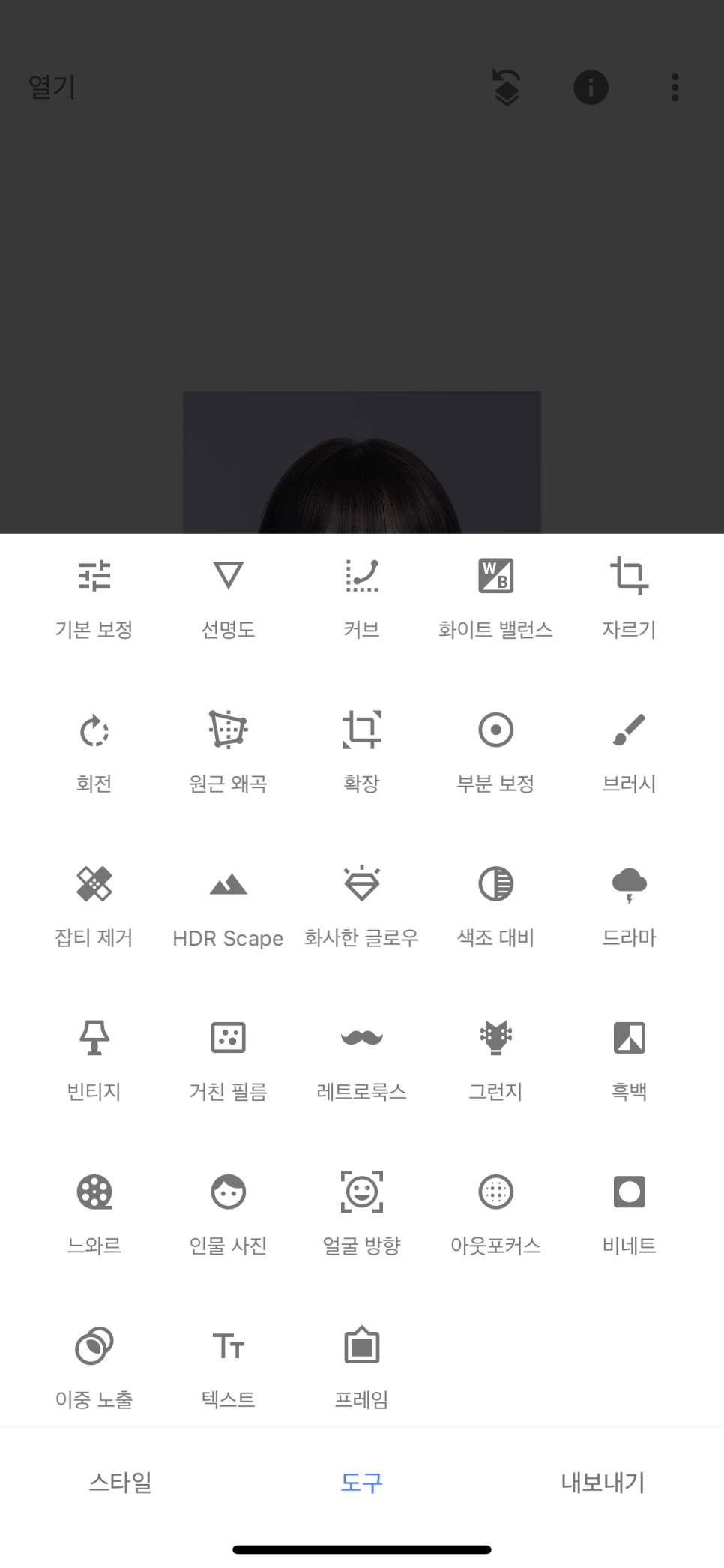The image size is (724, 1568).
Task: Select the 커브 curves tool
Action: 361,596
